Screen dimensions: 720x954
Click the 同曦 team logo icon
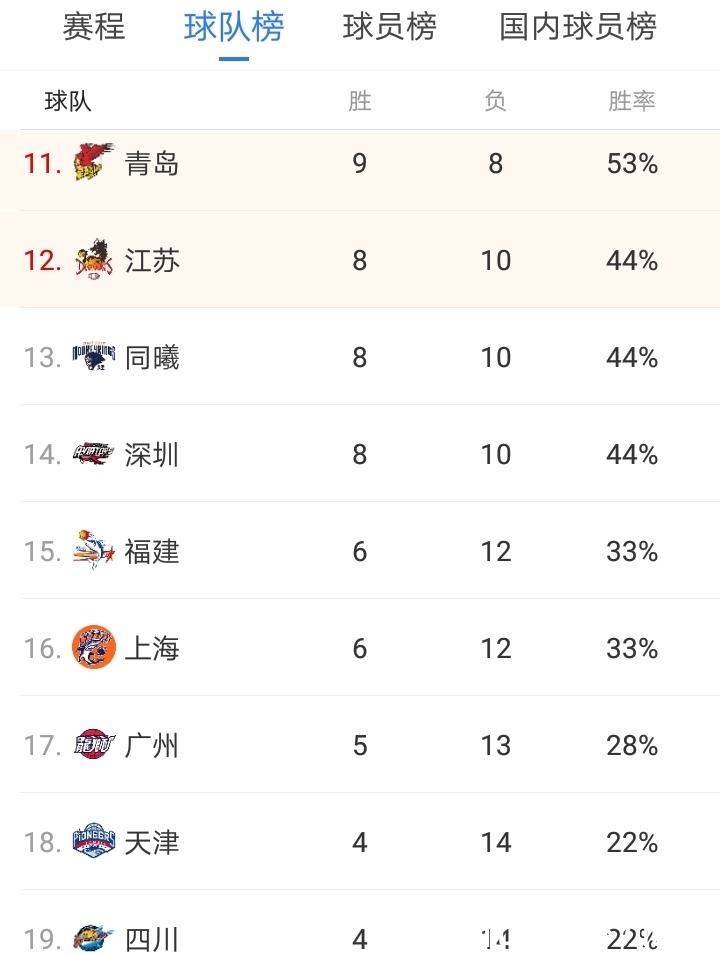pos(92,357)
